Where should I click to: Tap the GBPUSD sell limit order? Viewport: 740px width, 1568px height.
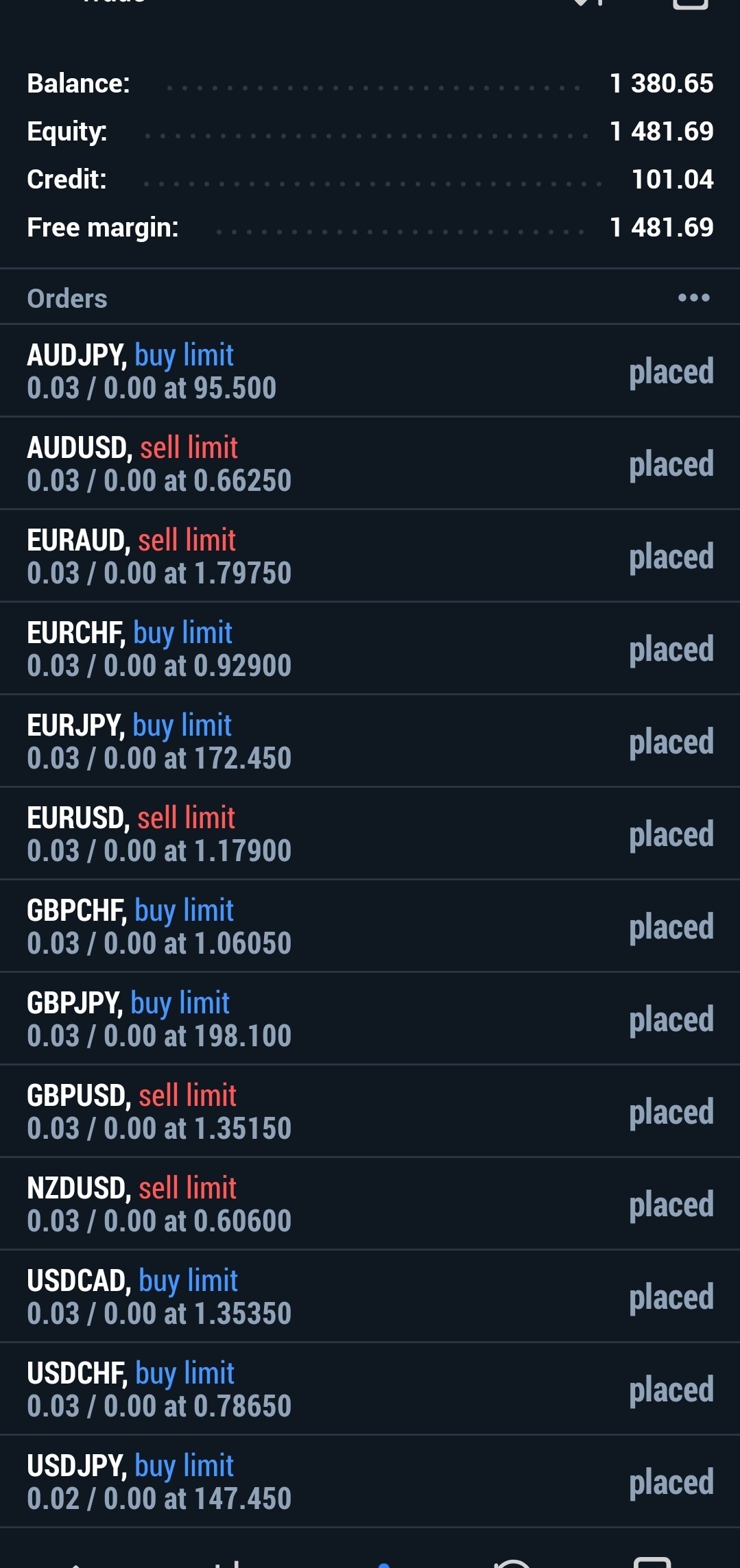tap(370, 1111)
